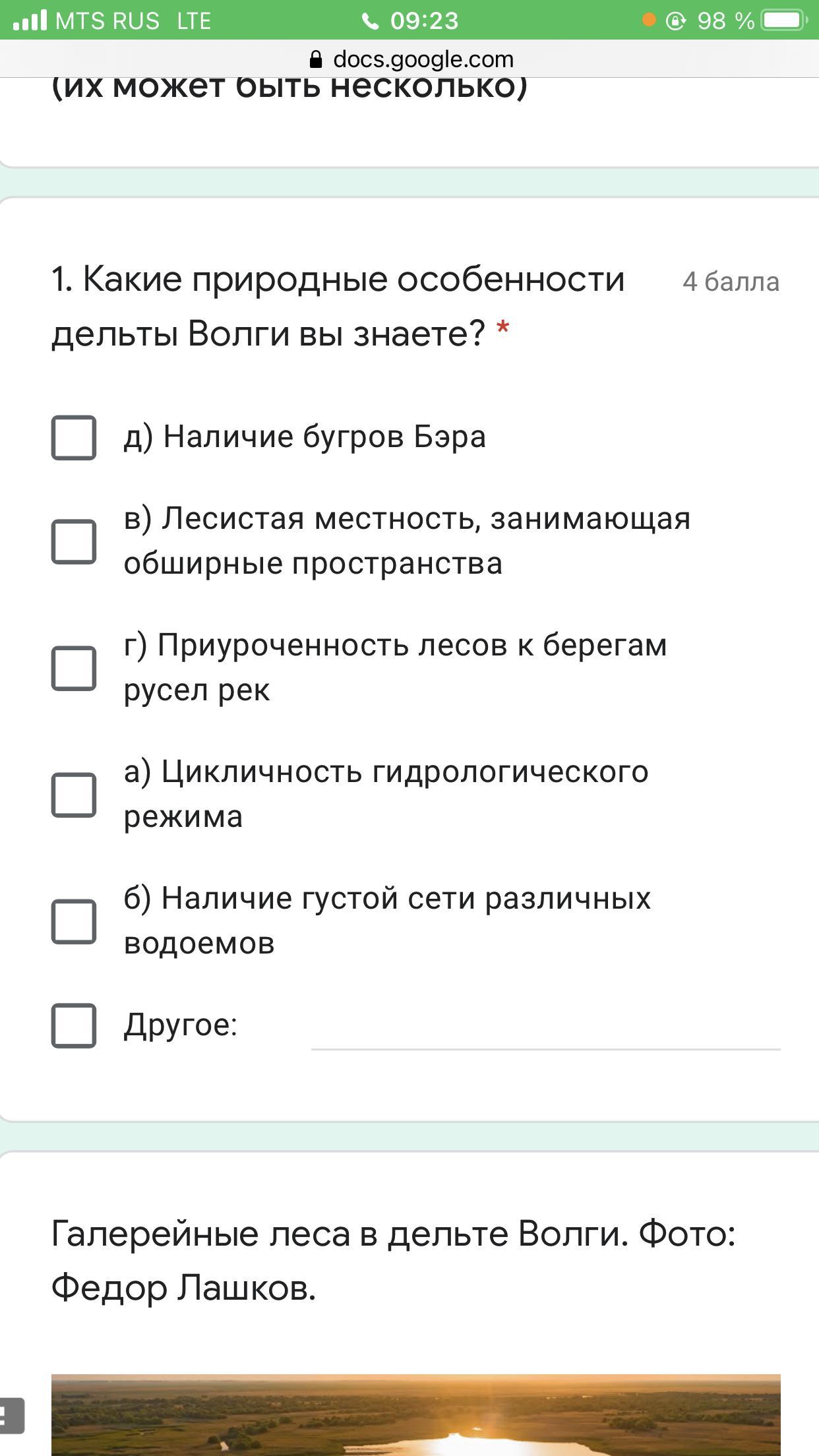
Task: Mark 'а) Цикличность гидрологического режима'
Action: [74, 795]
